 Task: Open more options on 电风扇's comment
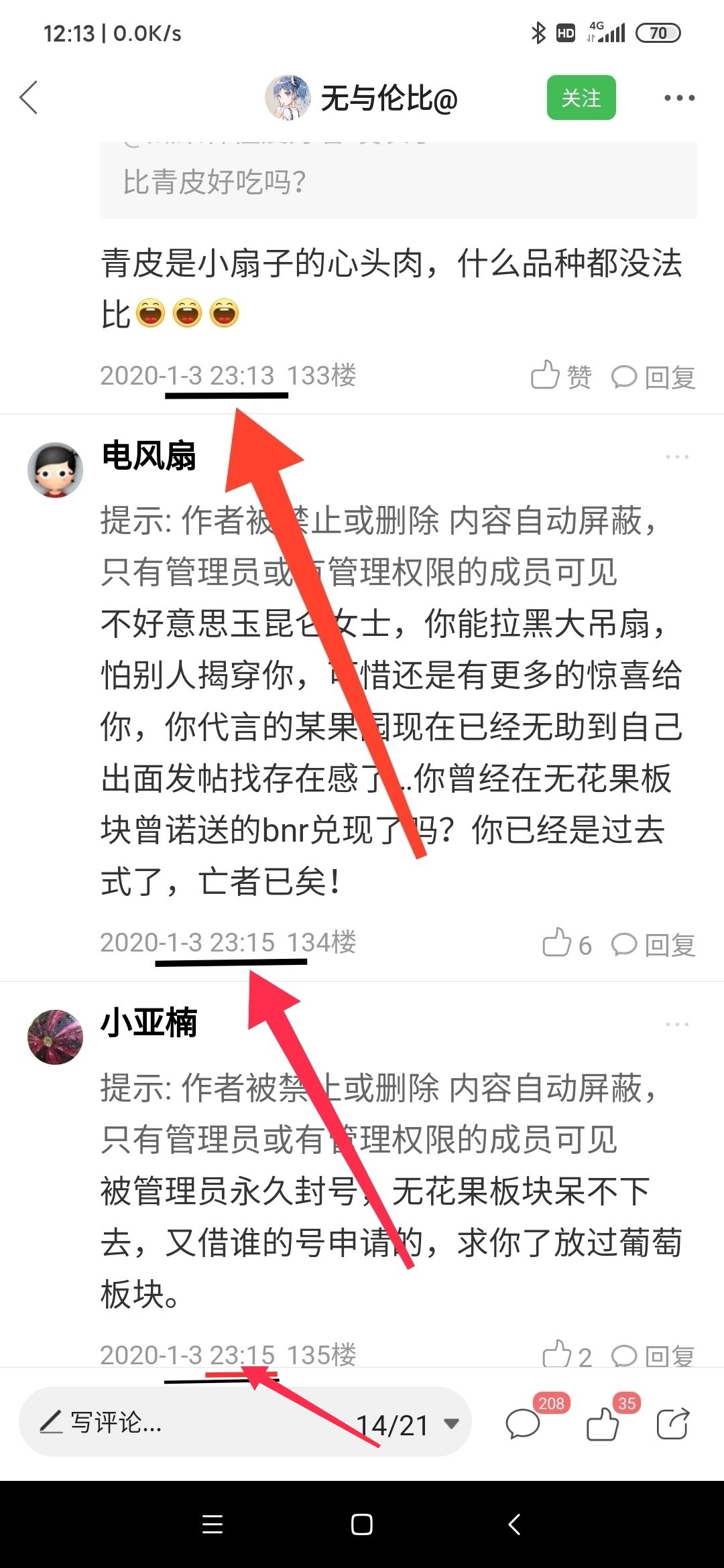click(677, 456)
